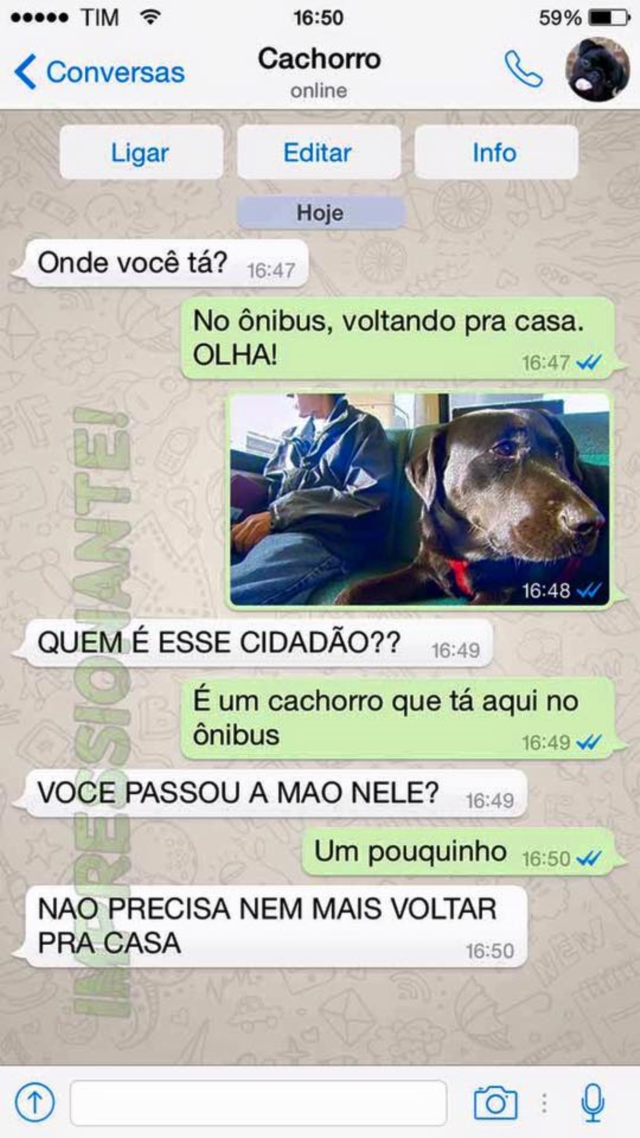Image resolution: width=640 pixels, height=1138 pixels.
Task: Tap the Editar button
Action: (317, 153)
